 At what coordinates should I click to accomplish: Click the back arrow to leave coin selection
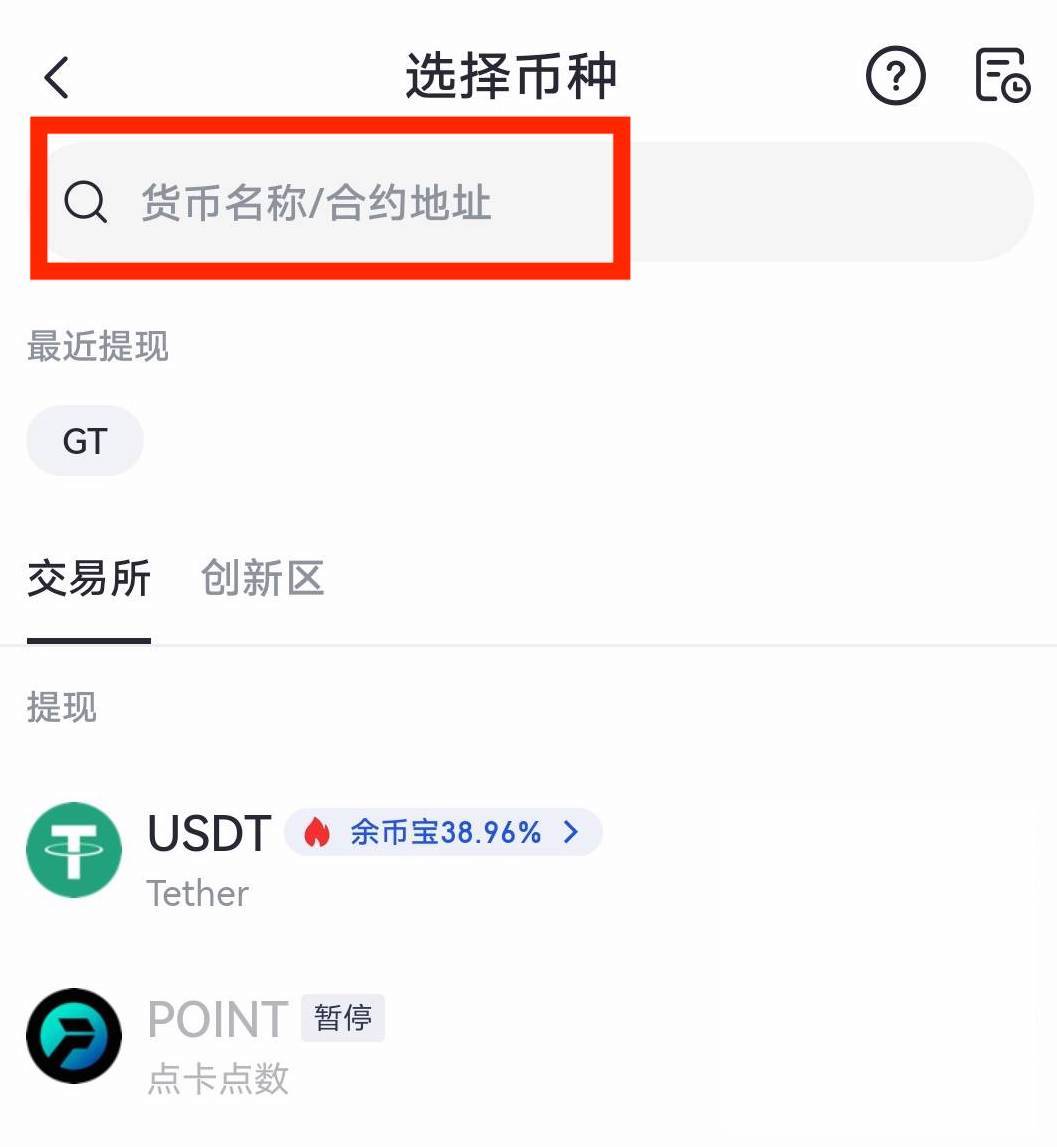(x=57, y=77)
